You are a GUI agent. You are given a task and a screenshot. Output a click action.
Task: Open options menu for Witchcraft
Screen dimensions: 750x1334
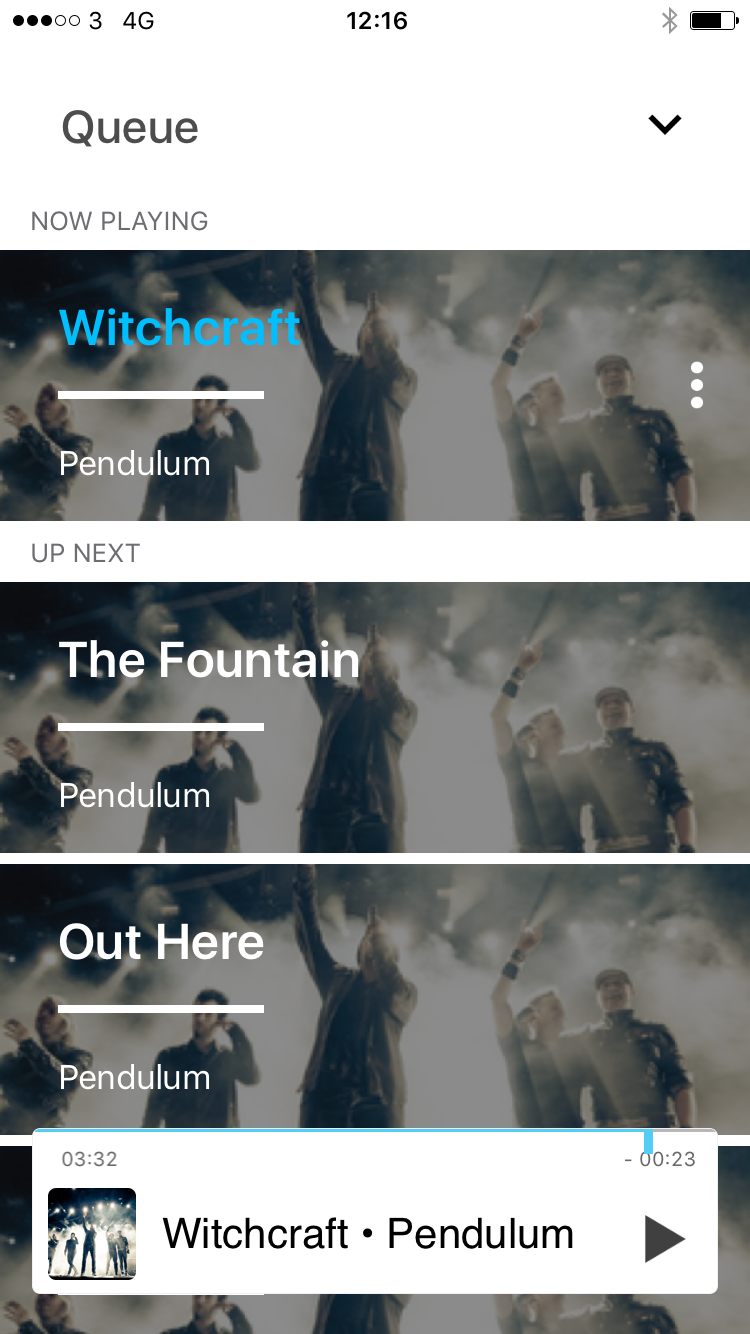[697, 385]
